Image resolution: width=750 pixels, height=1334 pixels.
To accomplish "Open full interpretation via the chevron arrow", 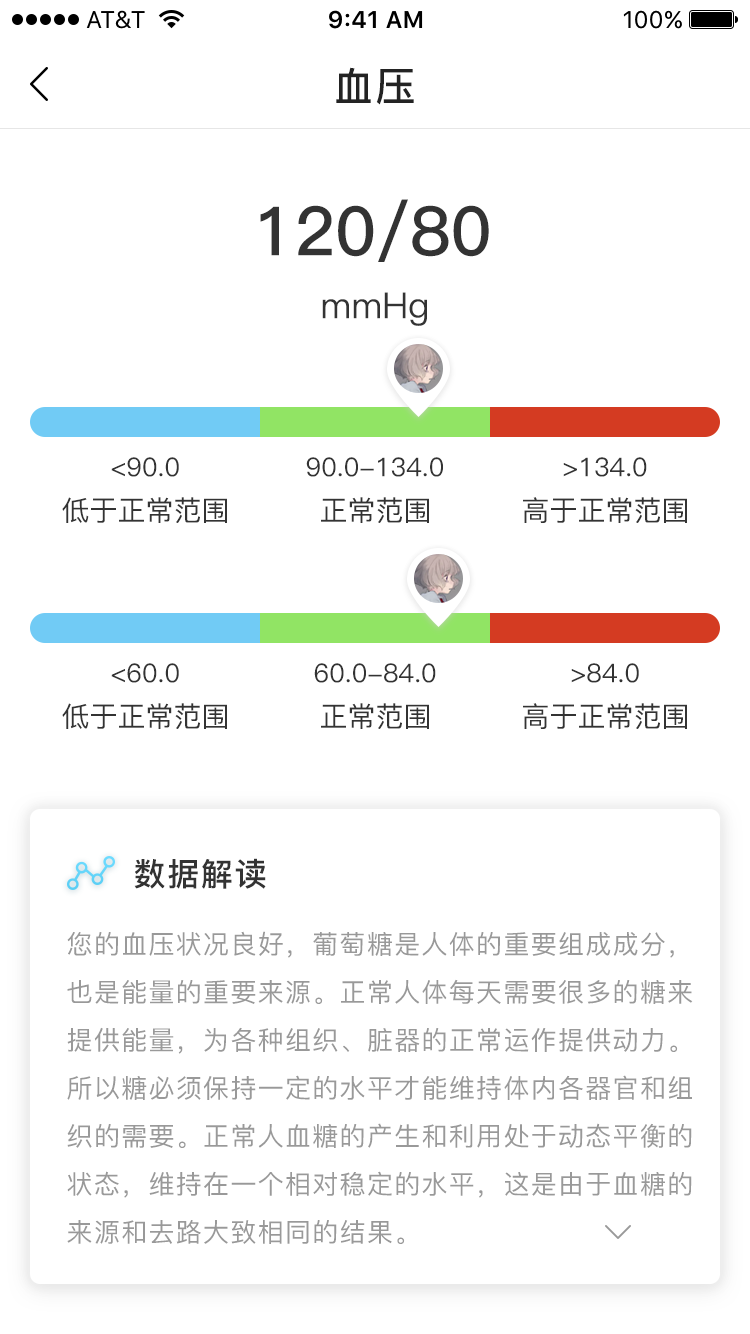I will (x=616, y=1231).
